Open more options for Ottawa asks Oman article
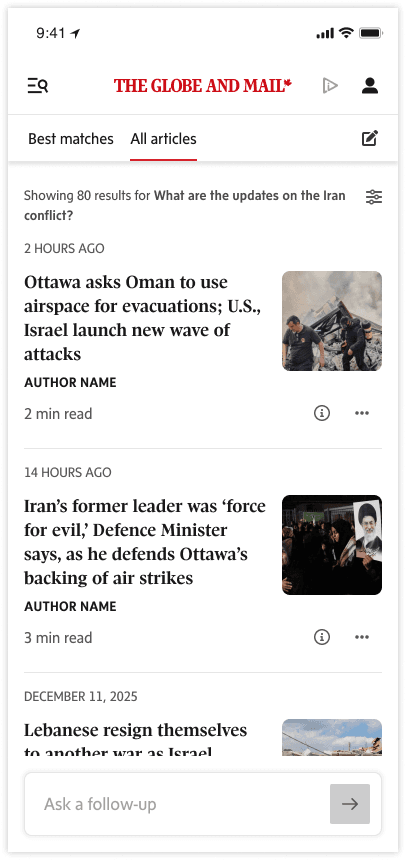406x860 pixels. tap(362, 413)
